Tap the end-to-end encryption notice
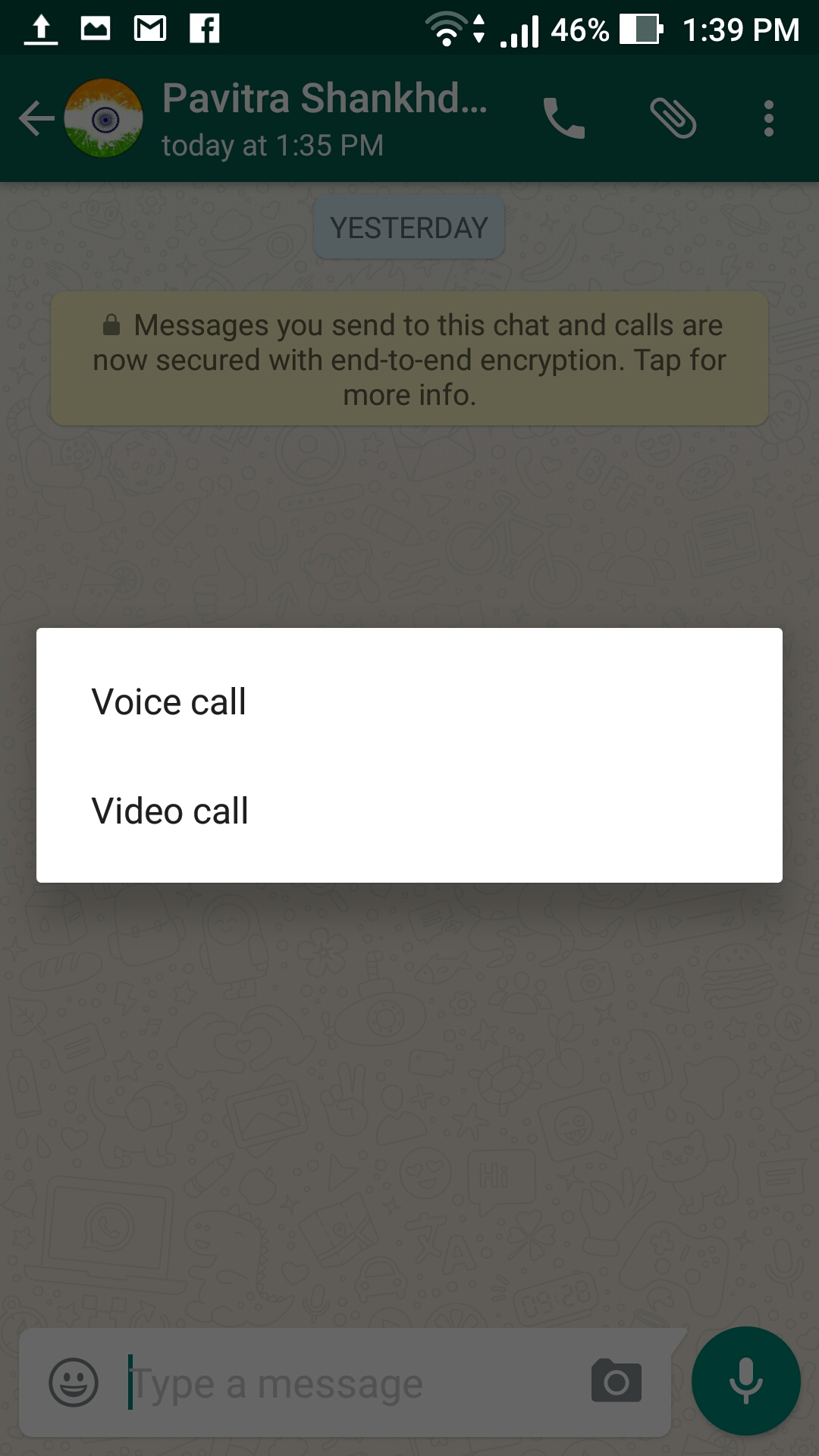819x1456 pixels. [409, 359]
